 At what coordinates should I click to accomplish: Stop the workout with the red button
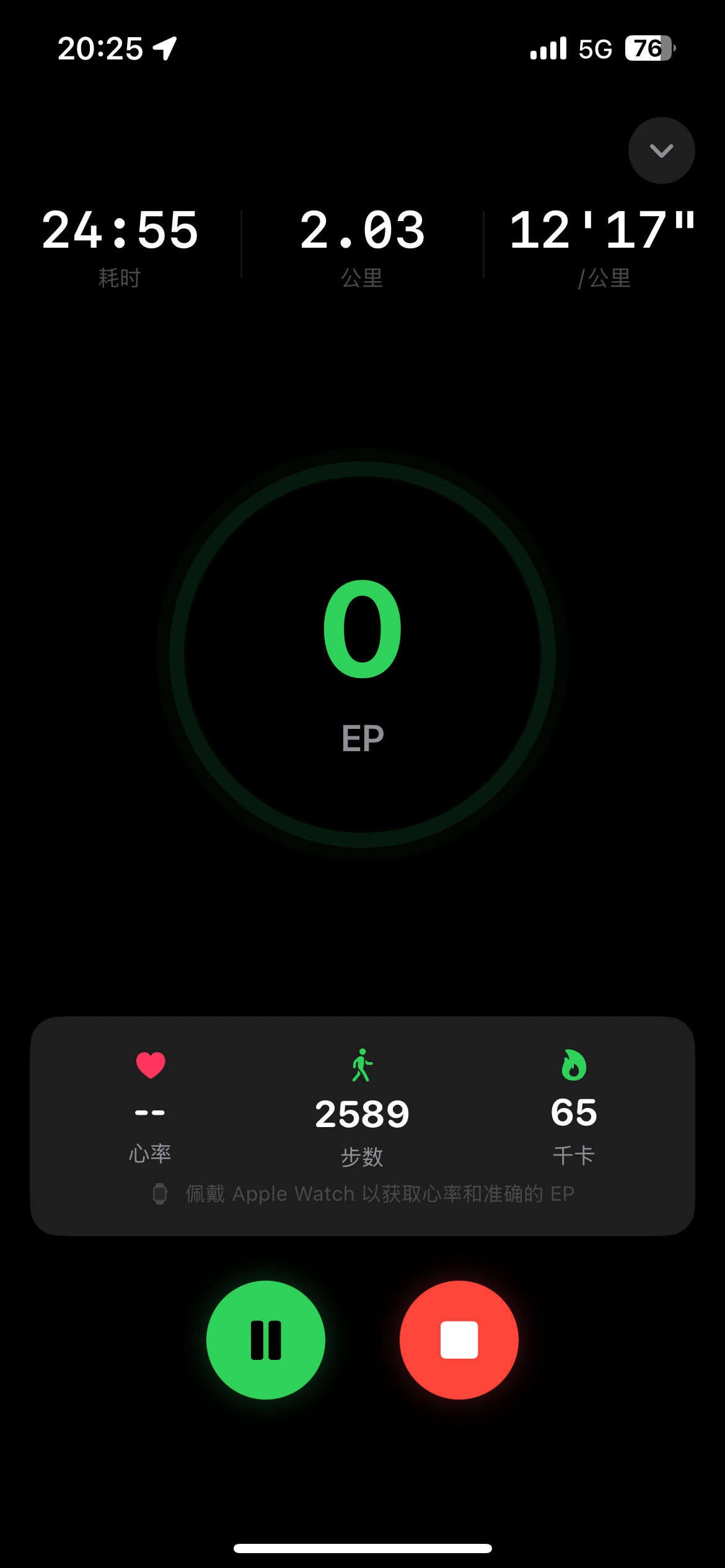coord(459,1339)
